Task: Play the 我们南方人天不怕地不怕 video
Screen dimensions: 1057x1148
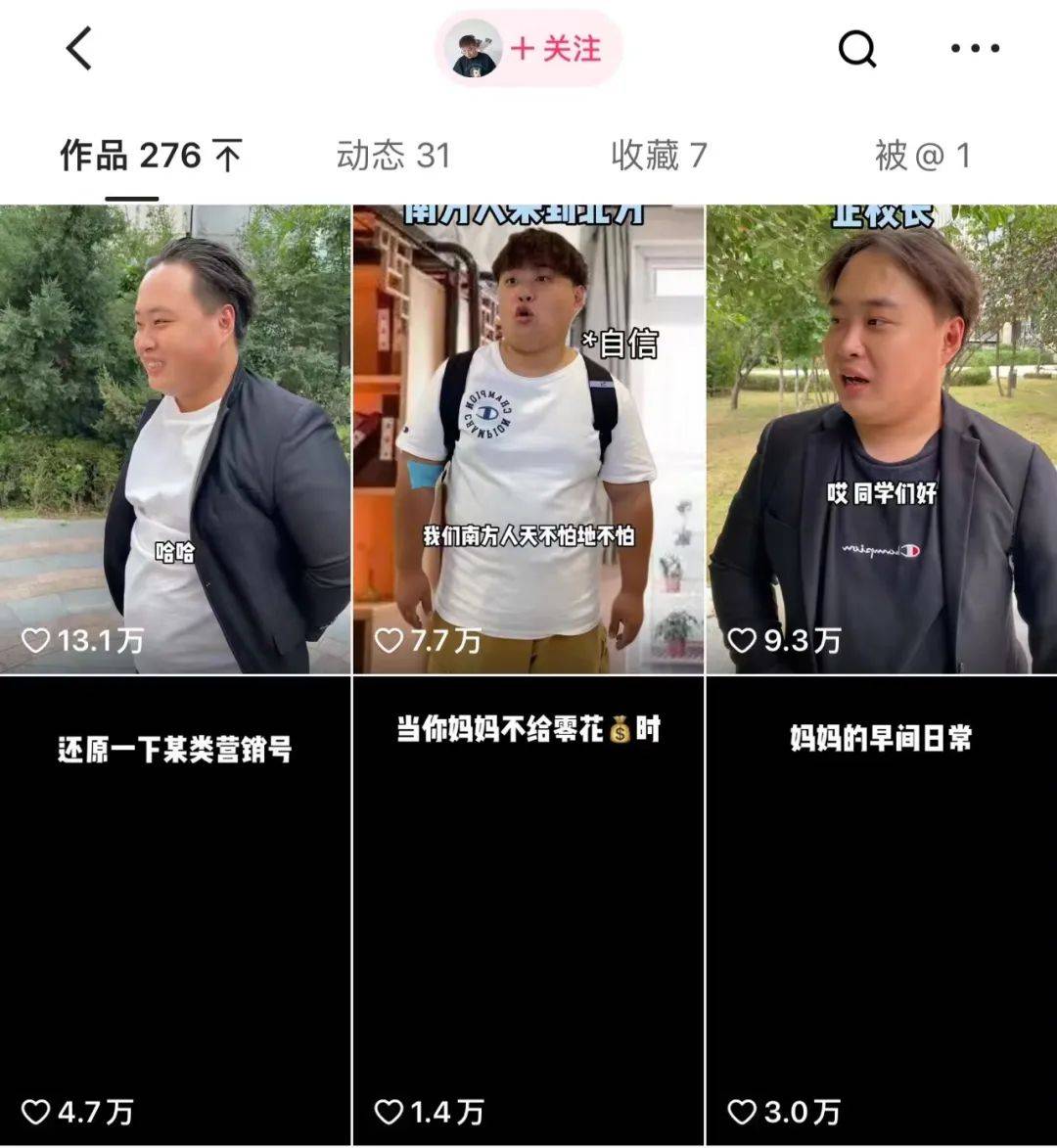Action: 528,439
